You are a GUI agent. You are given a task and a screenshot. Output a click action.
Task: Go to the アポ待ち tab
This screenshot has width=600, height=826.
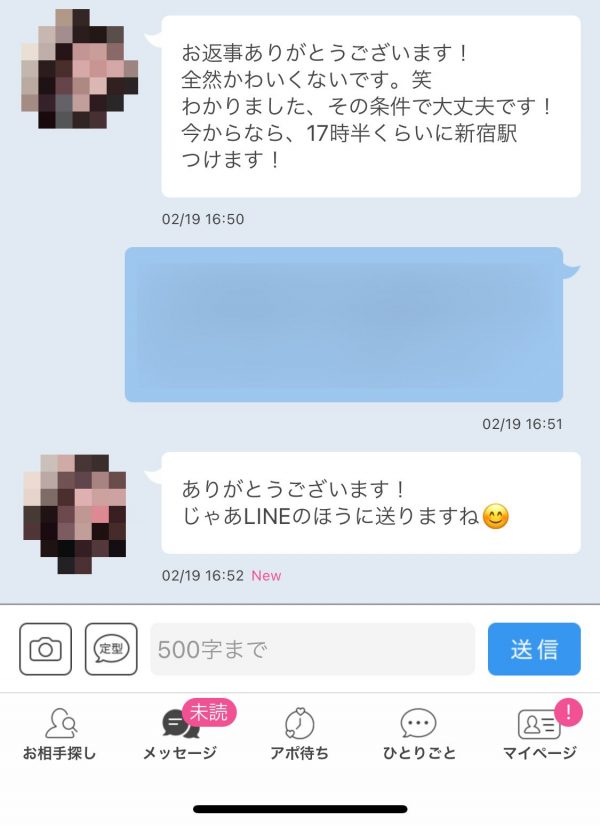[299, 734]
